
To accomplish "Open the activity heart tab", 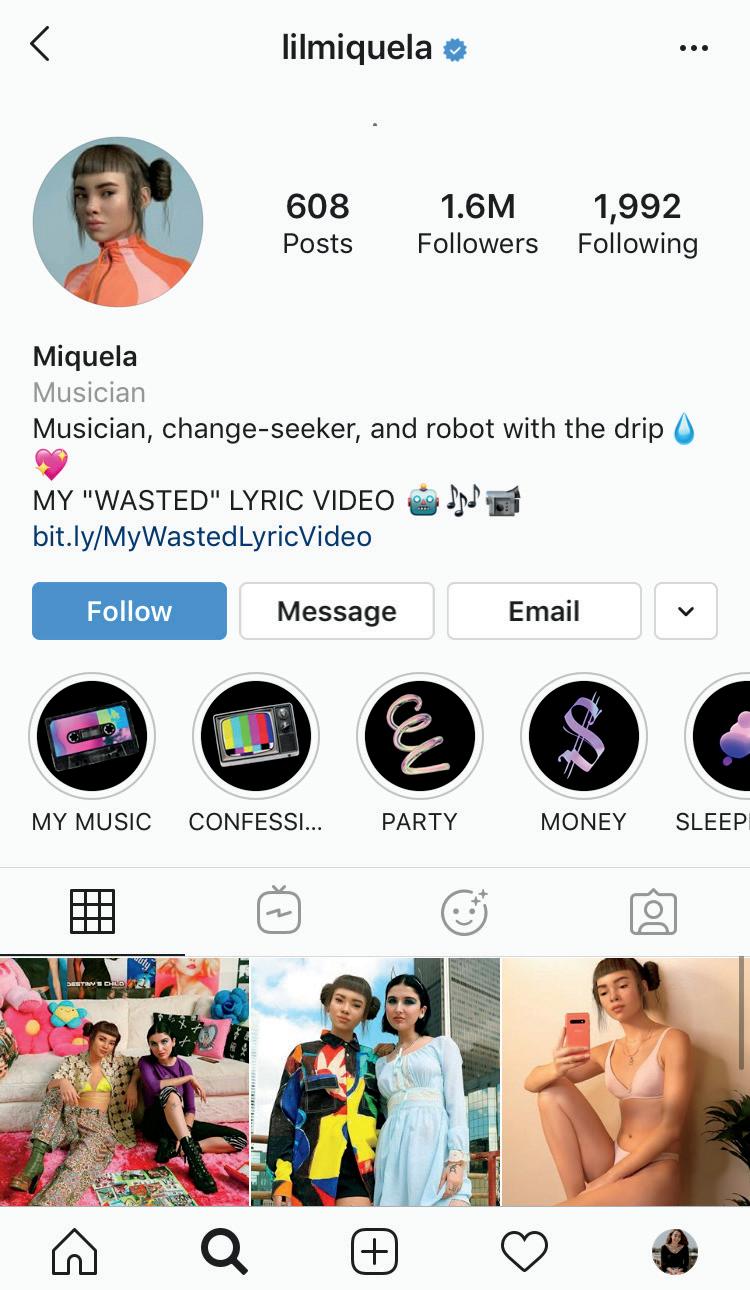I will point(524,1251).
